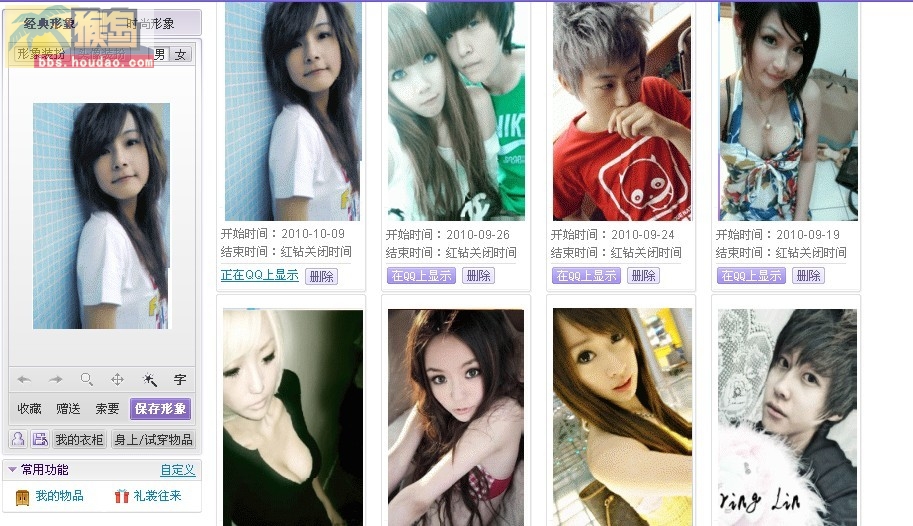Tap the 赠送 button

[x=68, y=409]
